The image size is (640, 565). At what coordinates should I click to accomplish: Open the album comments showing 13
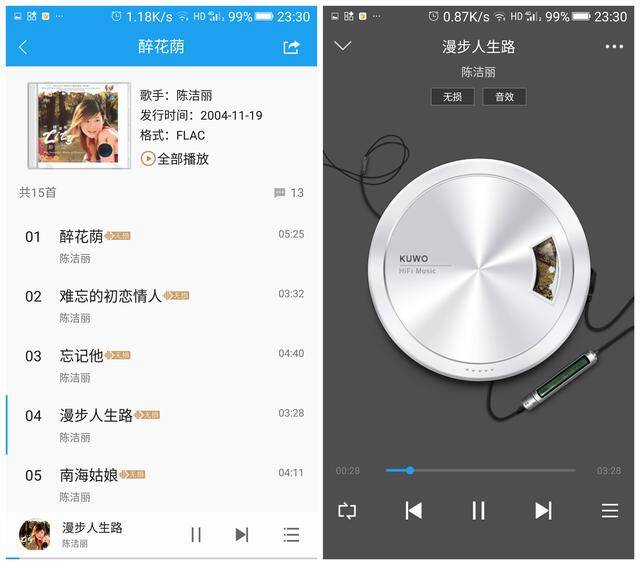click(288, 192)
